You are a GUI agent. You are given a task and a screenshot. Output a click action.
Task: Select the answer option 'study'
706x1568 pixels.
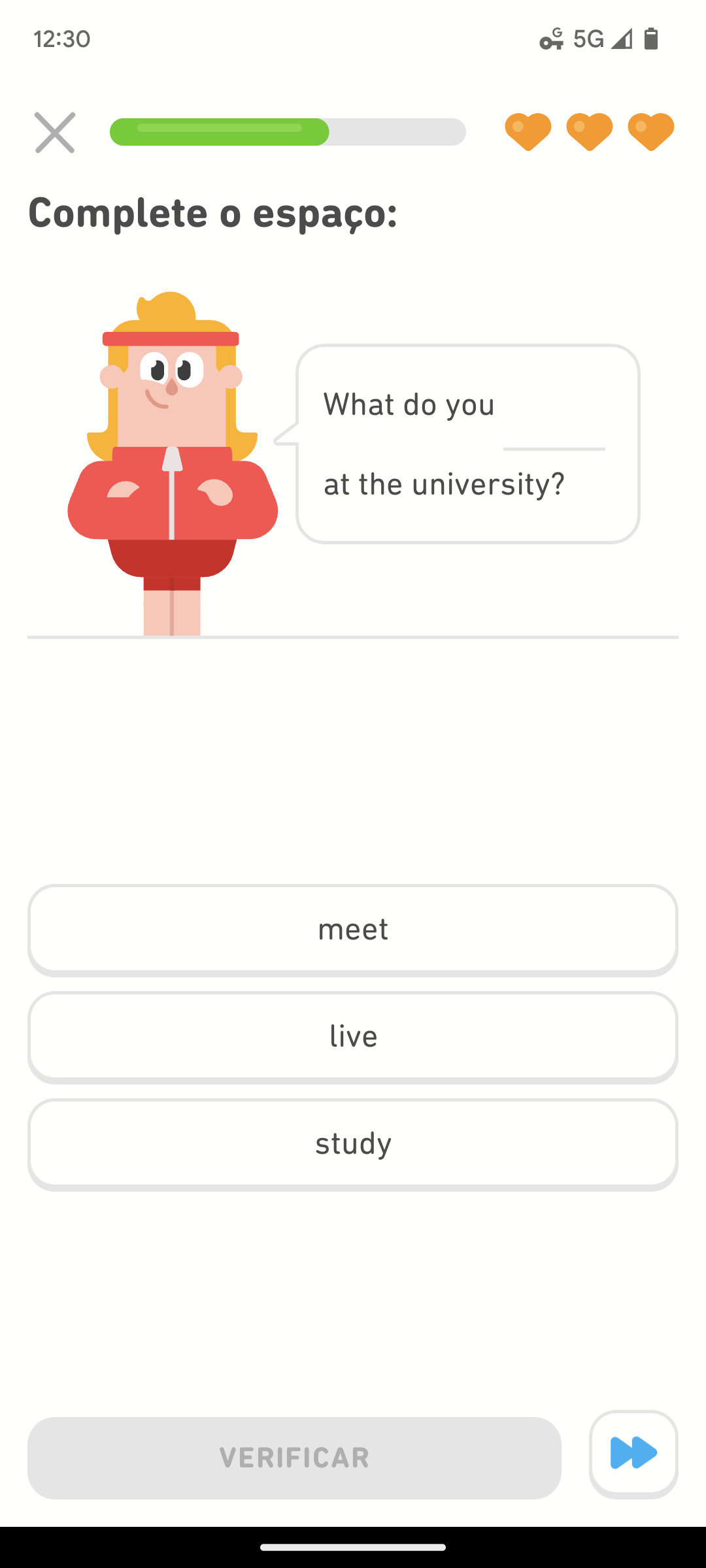[x=353, y=1143]
